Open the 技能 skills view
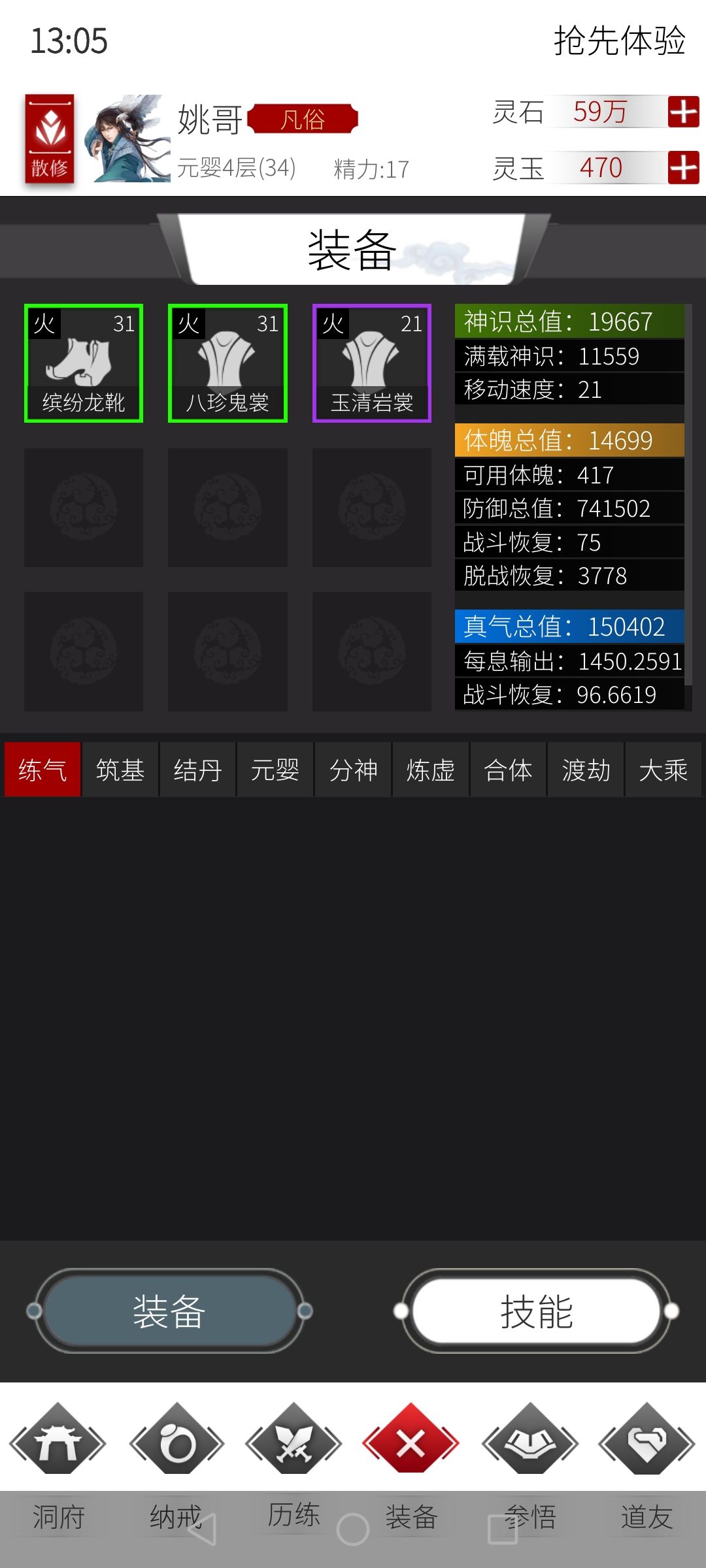The width and height of the screenshot is (706, 1568). coord(537,1311)
